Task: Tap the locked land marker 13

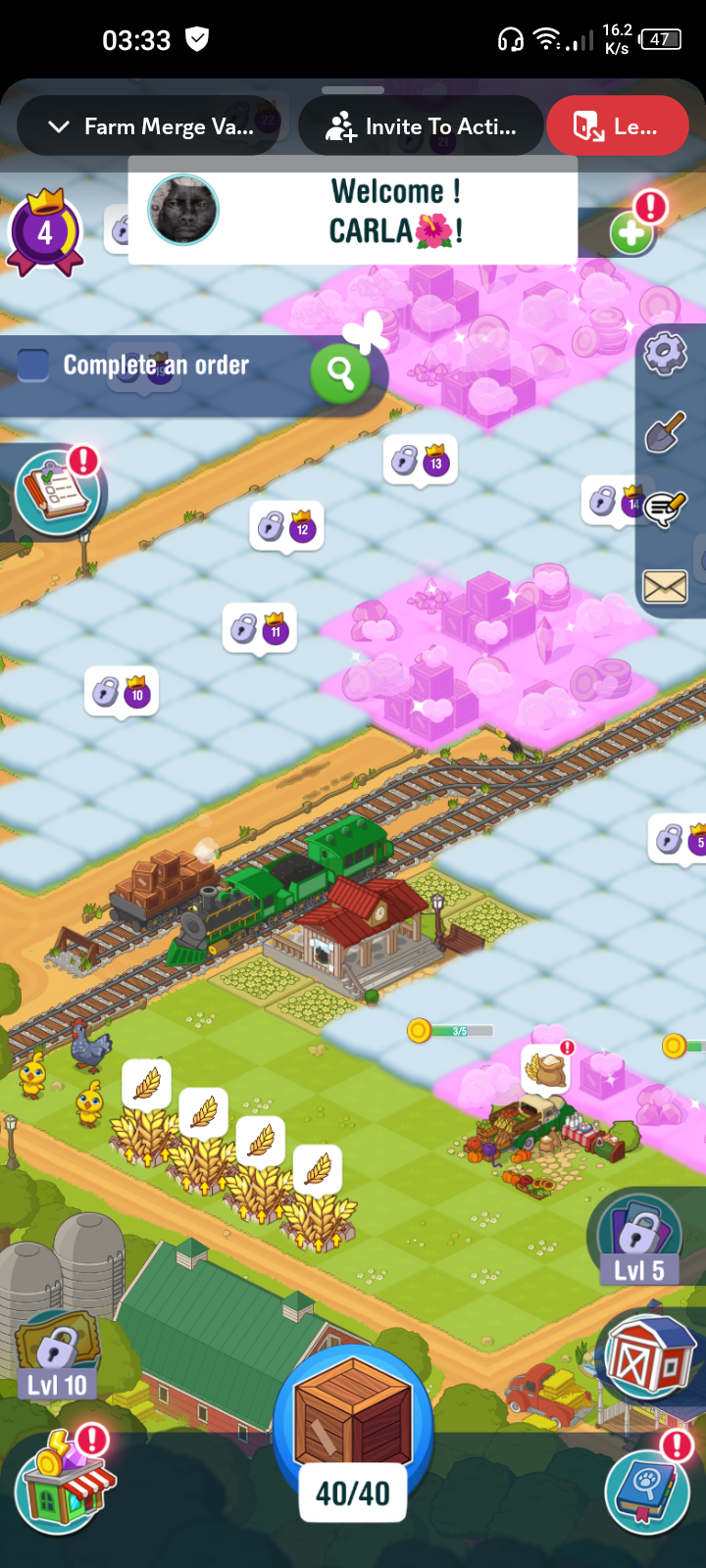Action: [x=421, y=462]
